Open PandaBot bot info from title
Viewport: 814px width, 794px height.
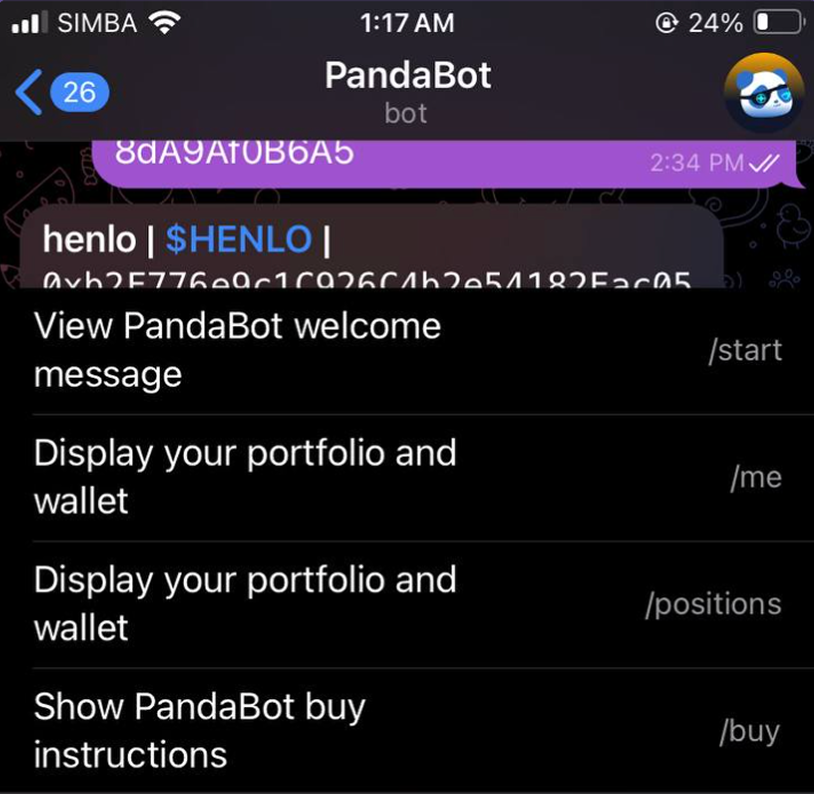coord(407,91)
